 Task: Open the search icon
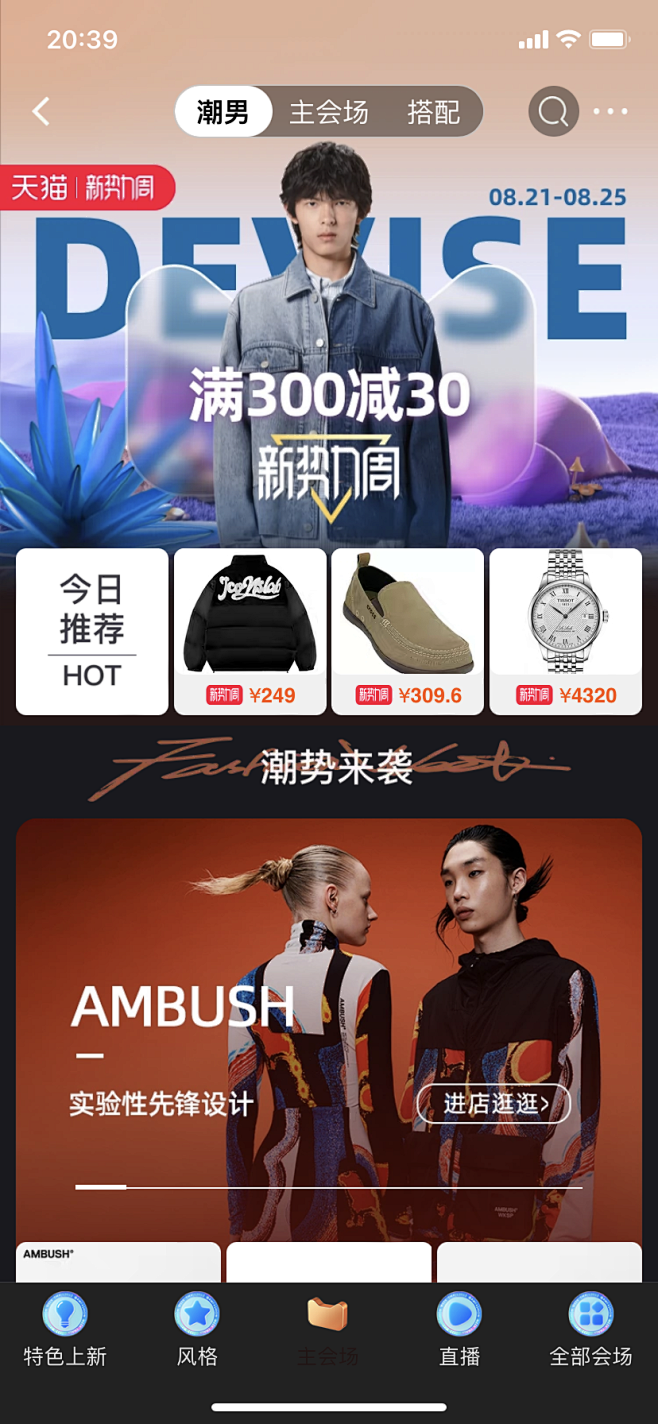(553, 111)
